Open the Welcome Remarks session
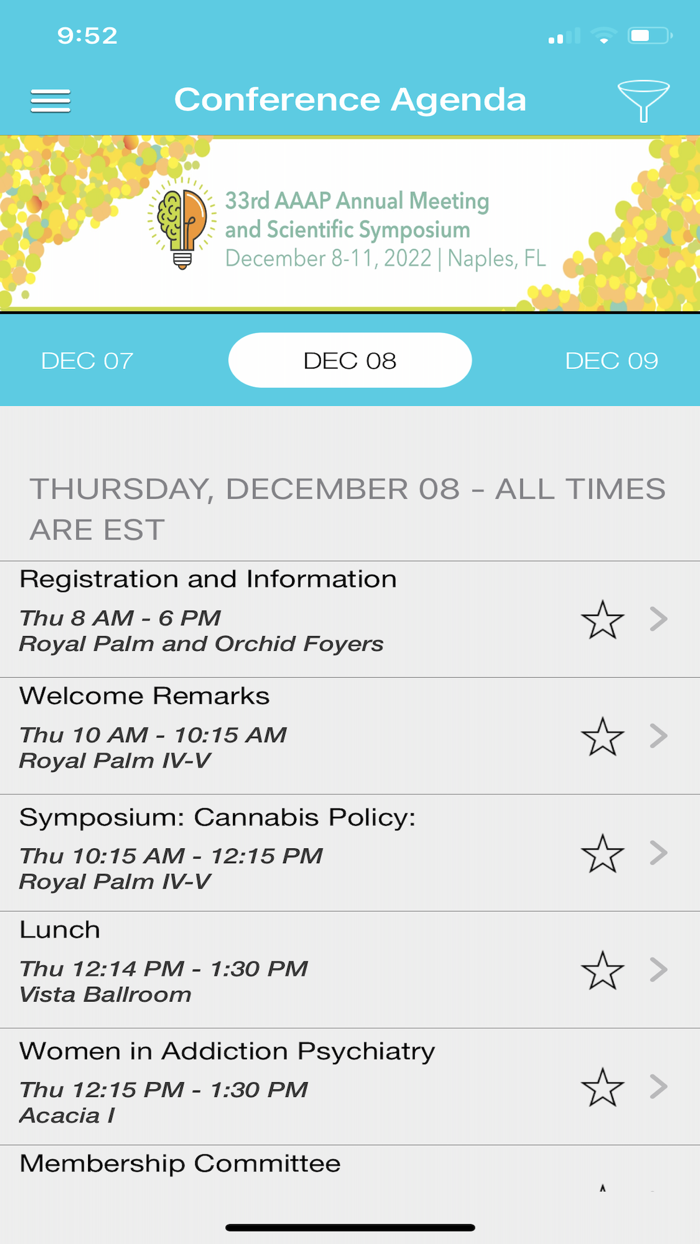Image resolution: width=700 pixels, height=1244 pixels. (x=350, y=736)
